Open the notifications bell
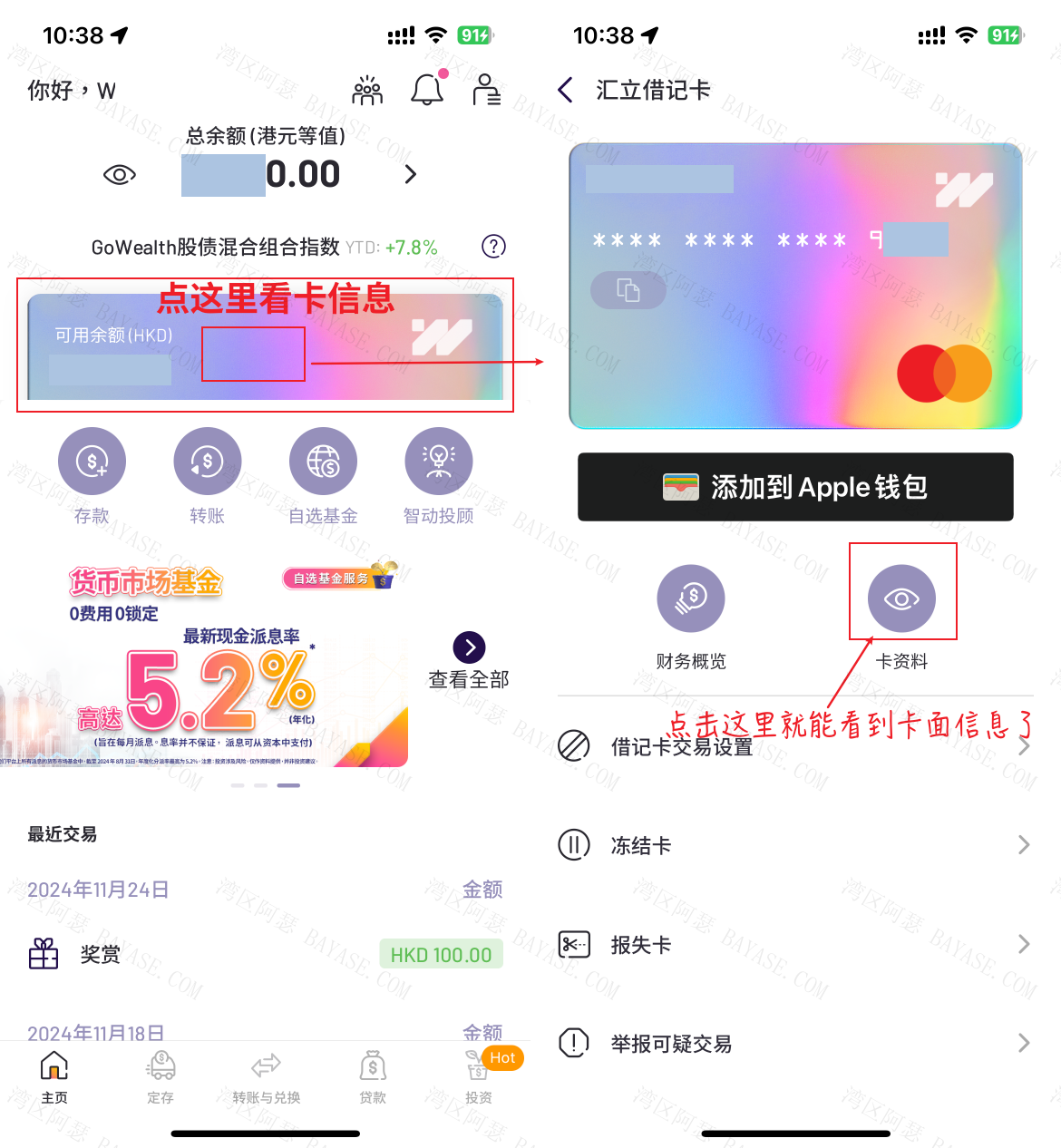 [x=427, y=90]
